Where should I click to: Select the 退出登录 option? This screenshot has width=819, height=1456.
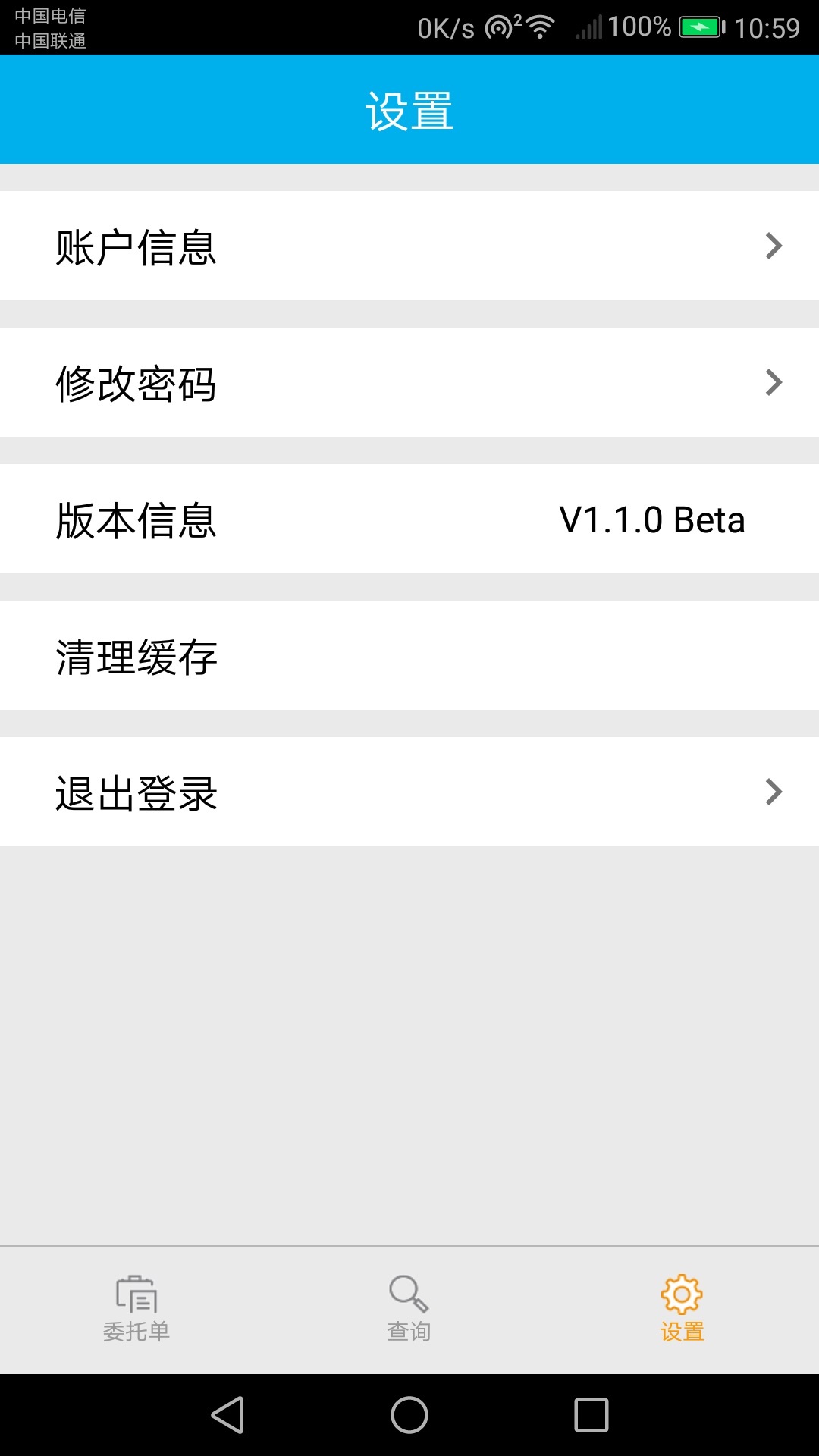(303, 792)
